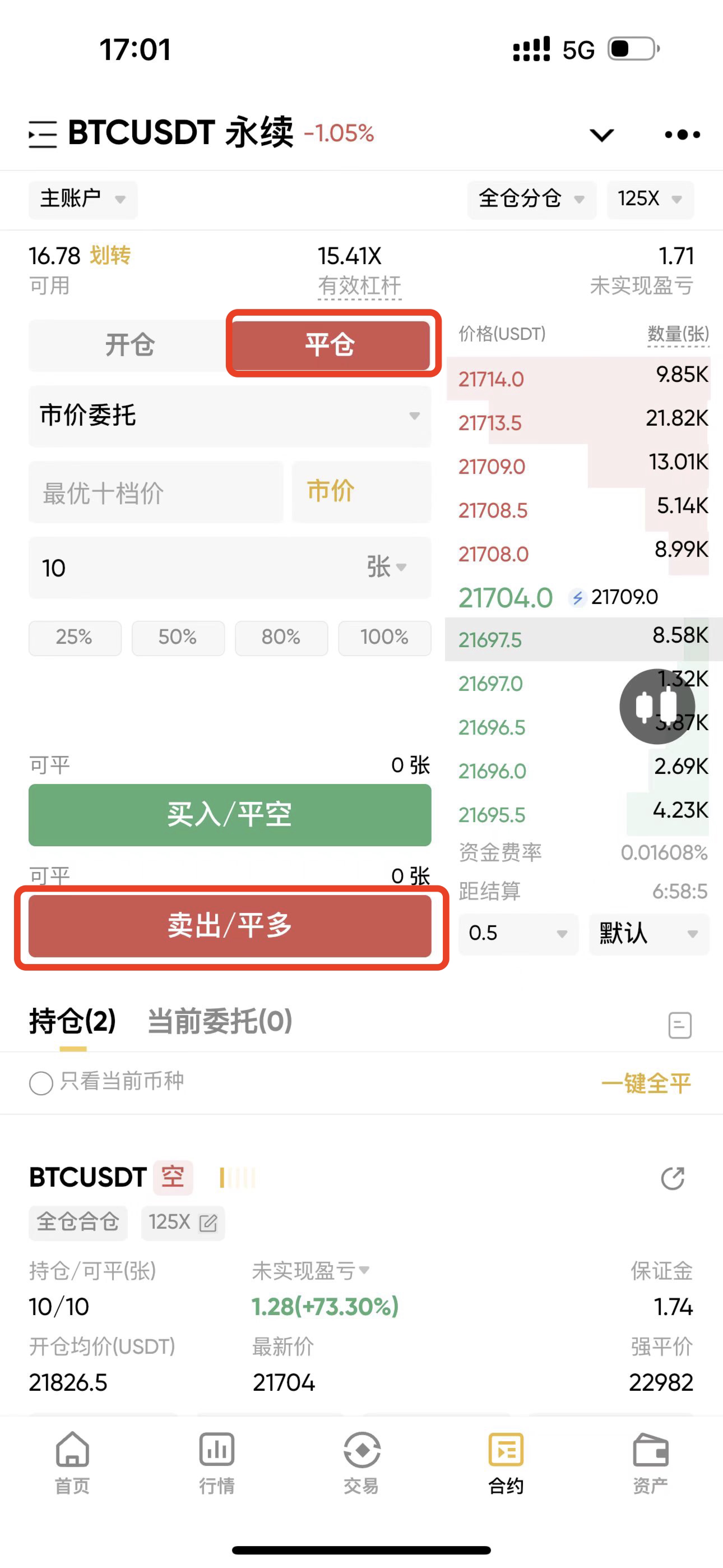Open the 市价委托 order type dropdown

point(229,416)
